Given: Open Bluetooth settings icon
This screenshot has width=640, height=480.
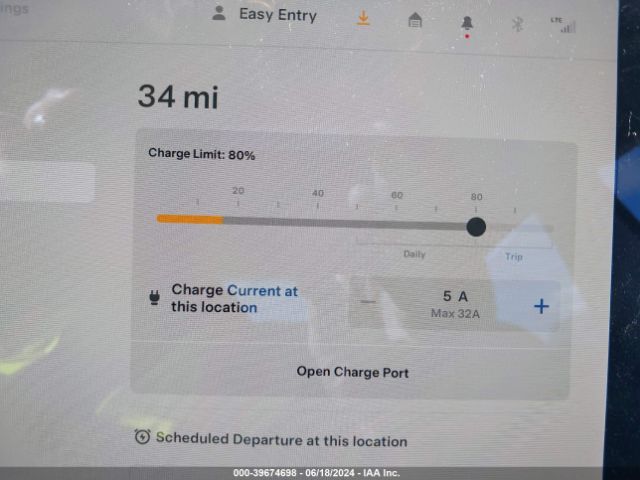Looking at the screenshot, I should coord(517,24).
